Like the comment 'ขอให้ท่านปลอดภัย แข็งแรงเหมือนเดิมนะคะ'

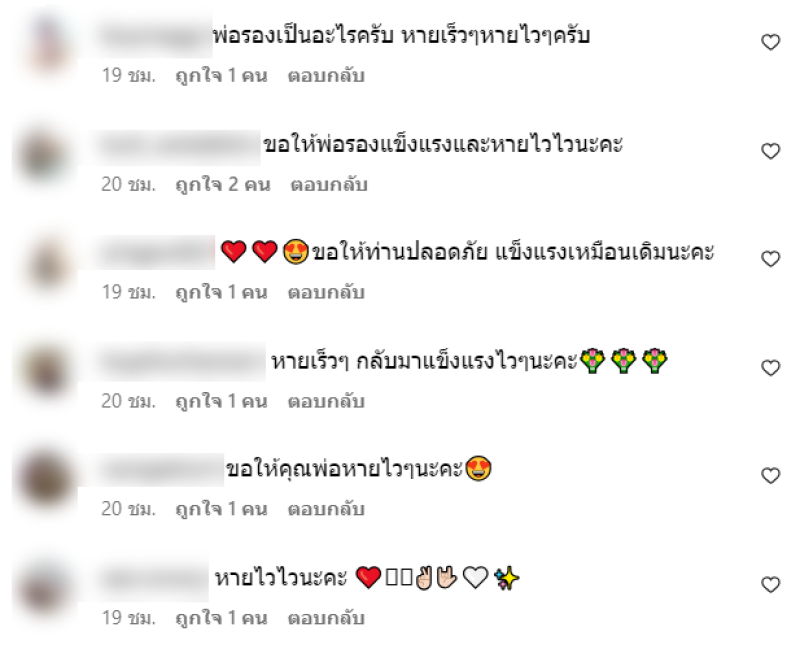click(770, 259)
